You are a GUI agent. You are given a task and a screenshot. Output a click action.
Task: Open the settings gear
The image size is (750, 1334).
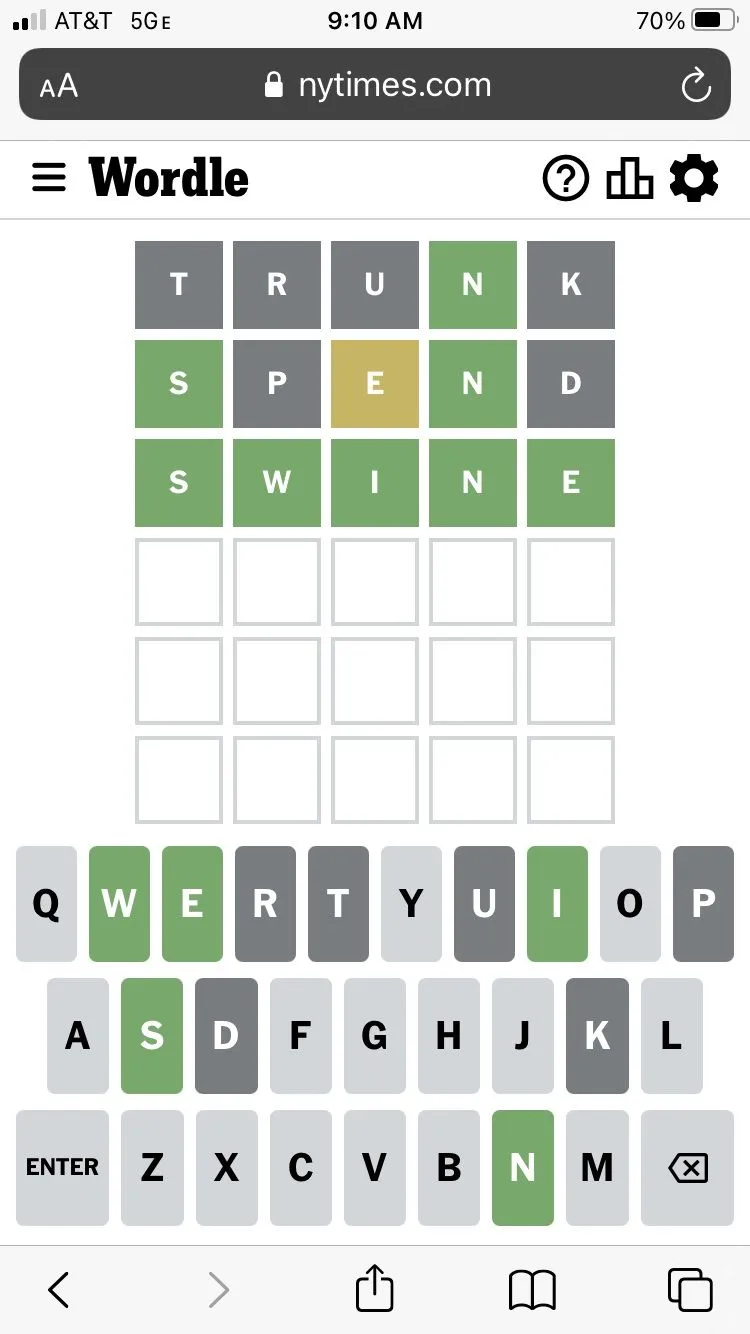pos(694,179)
